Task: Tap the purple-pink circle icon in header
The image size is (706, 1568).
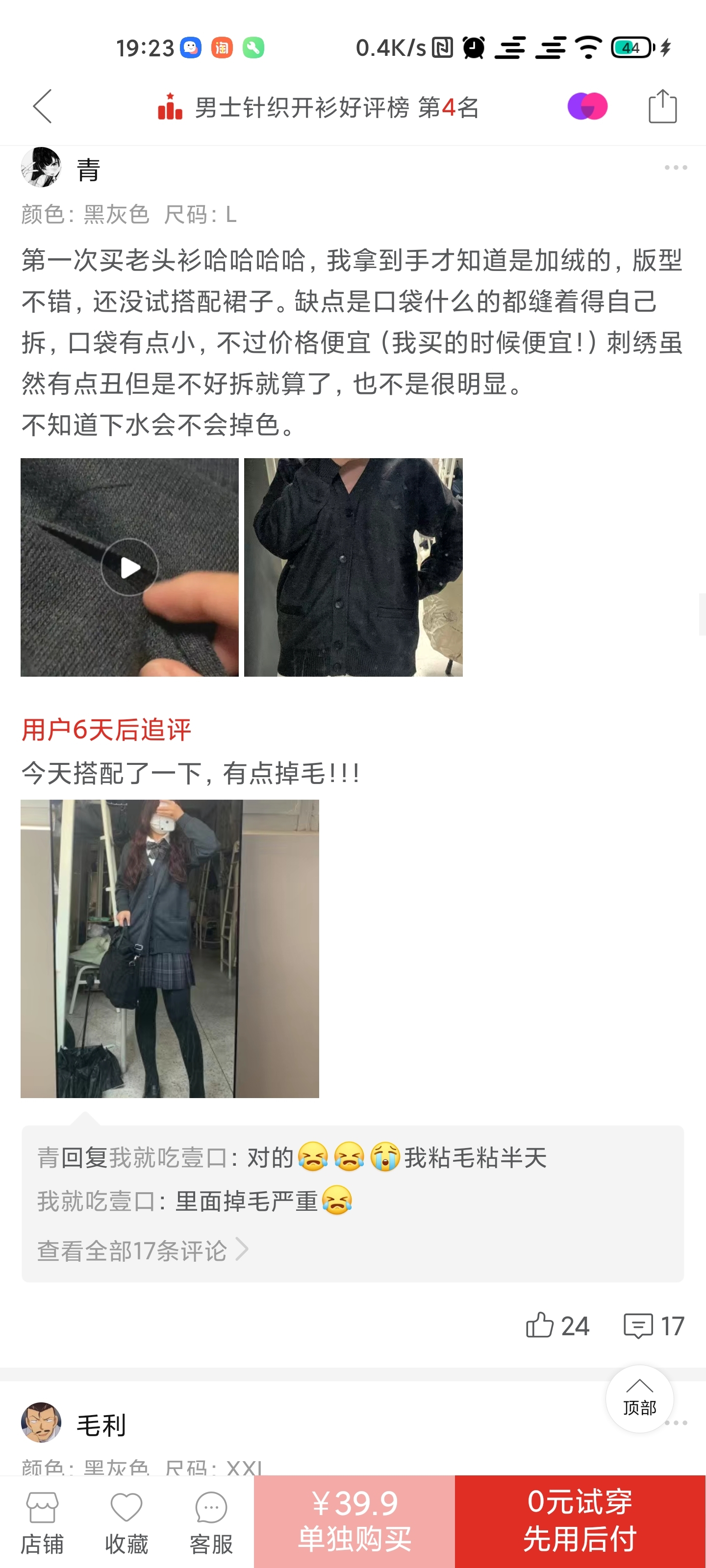Action: [x=586, y=106]
